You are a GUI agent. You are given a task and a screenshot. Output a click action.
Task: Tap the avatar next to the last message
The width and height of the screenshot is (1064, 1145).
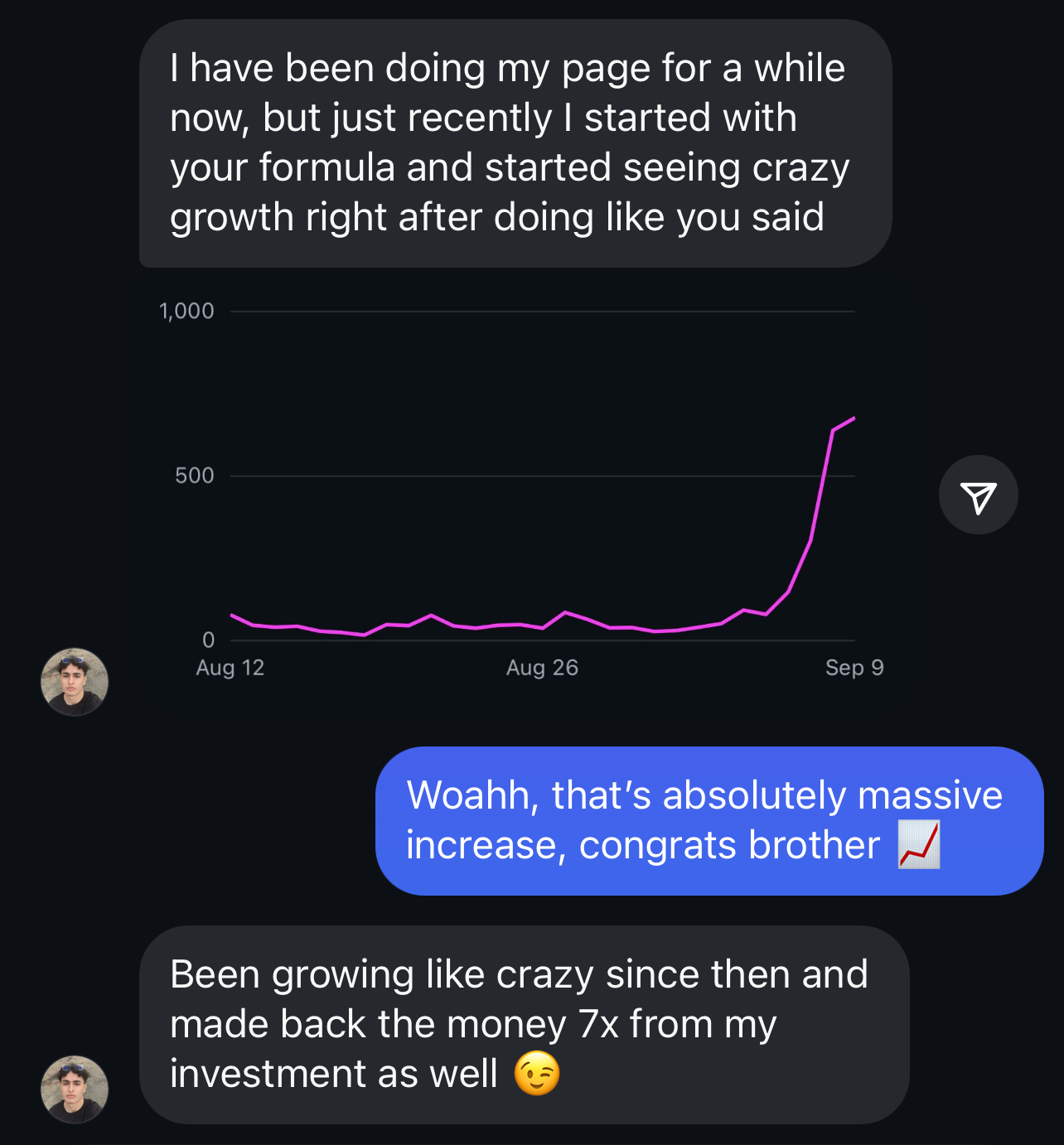(x=75, y=1089)
